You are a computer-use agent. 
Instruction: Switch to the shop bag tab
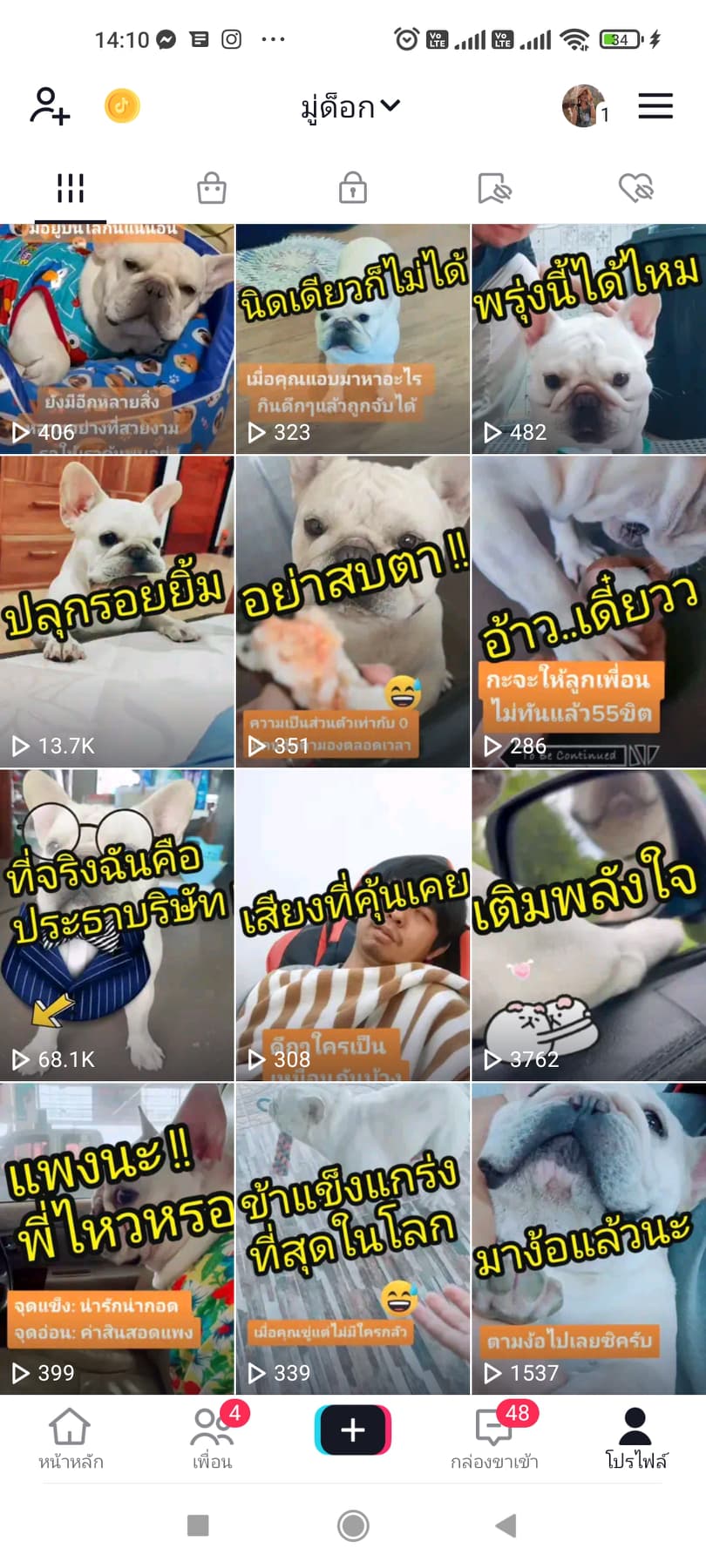pyautogui.click(x=212, y=187)
